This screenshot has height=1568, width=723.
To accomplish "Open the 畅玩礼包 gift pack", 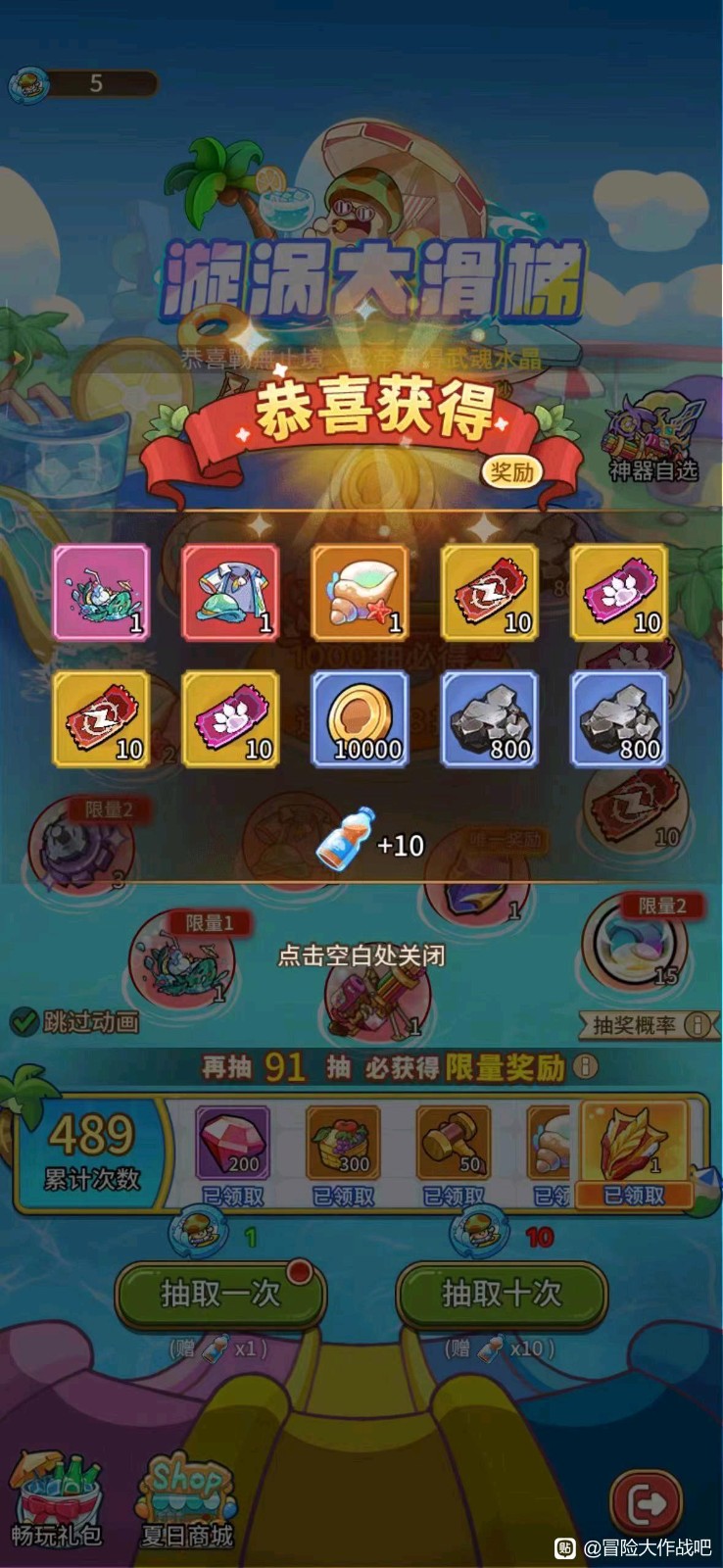I will (x=56, y=1500).
